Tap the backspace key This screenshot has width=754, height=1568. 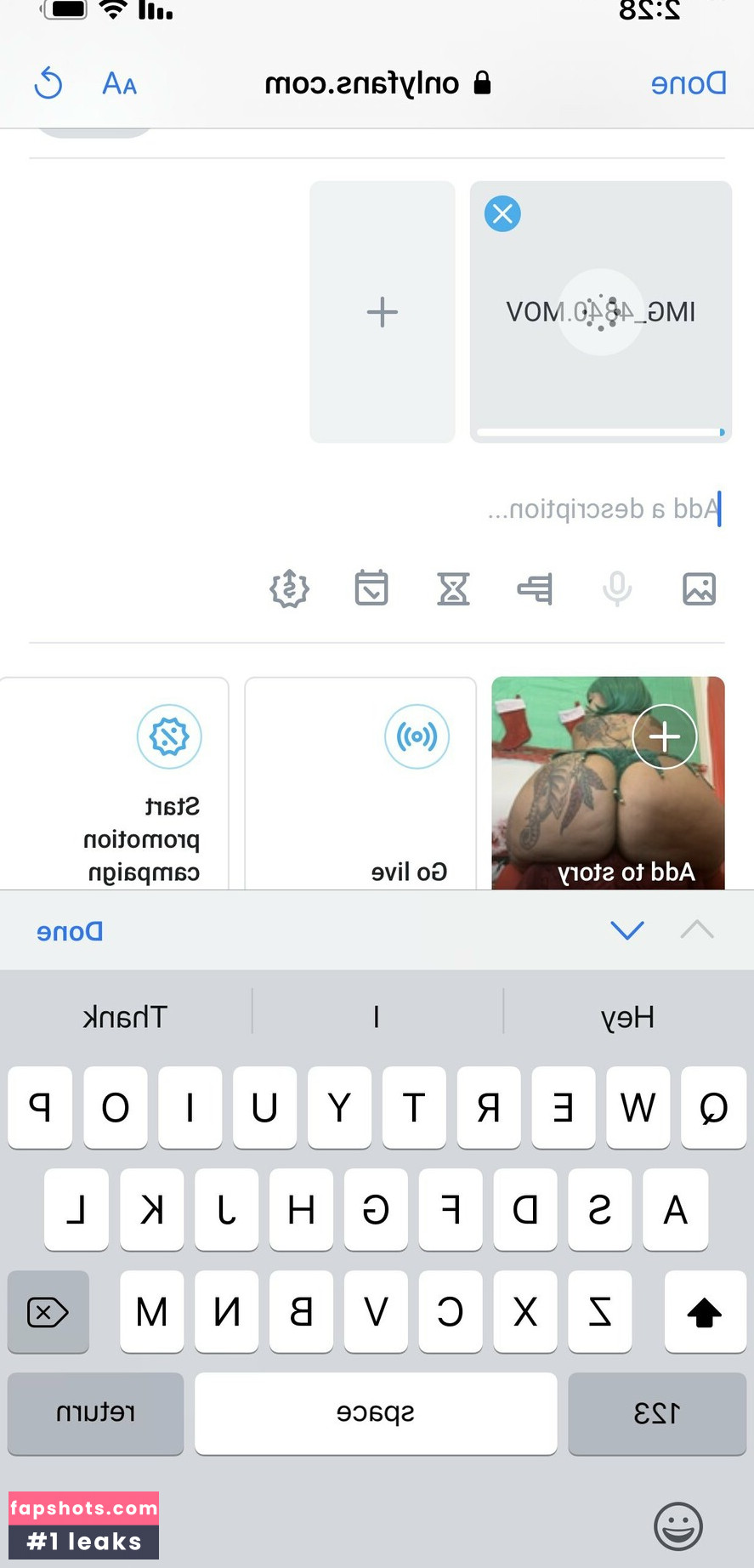pos(48,1311)
